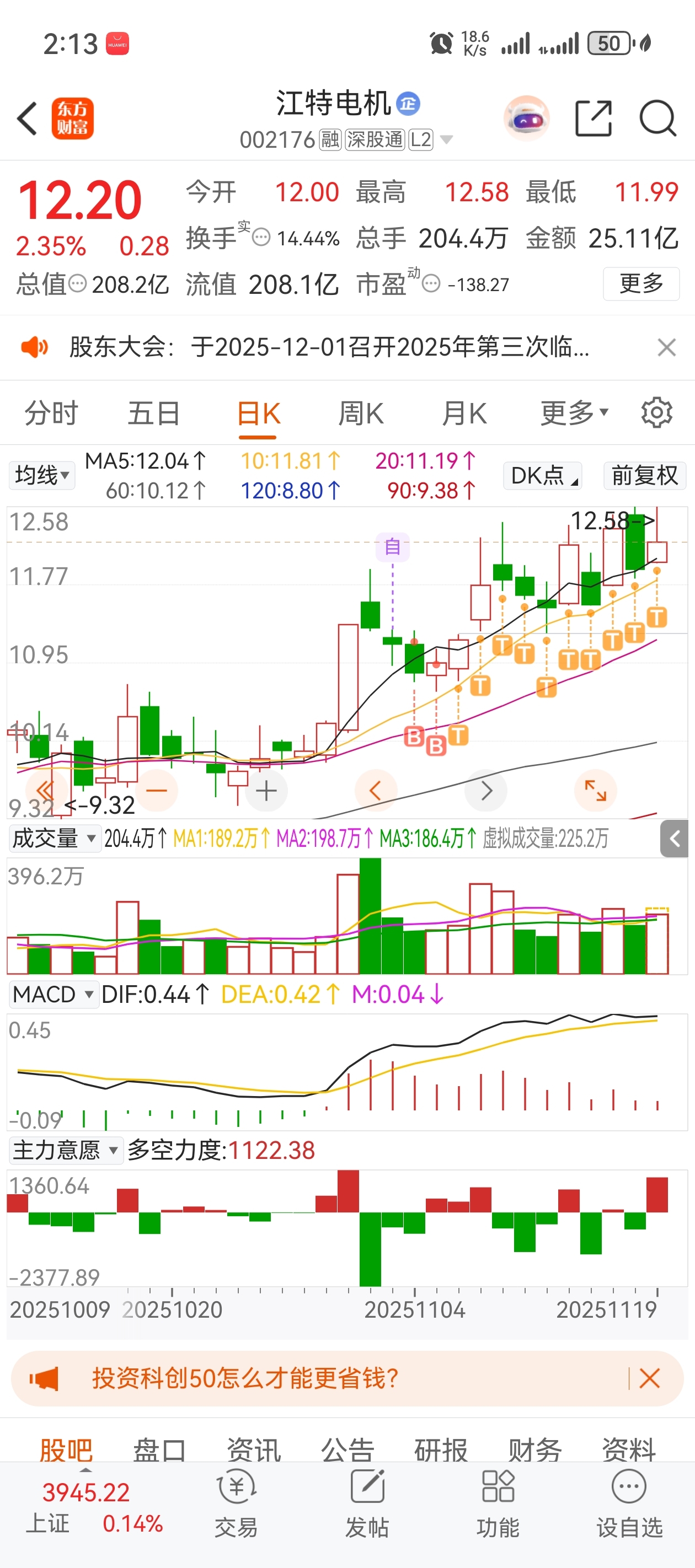Expand the 更多 chart period dropdown

click(574, 414)
